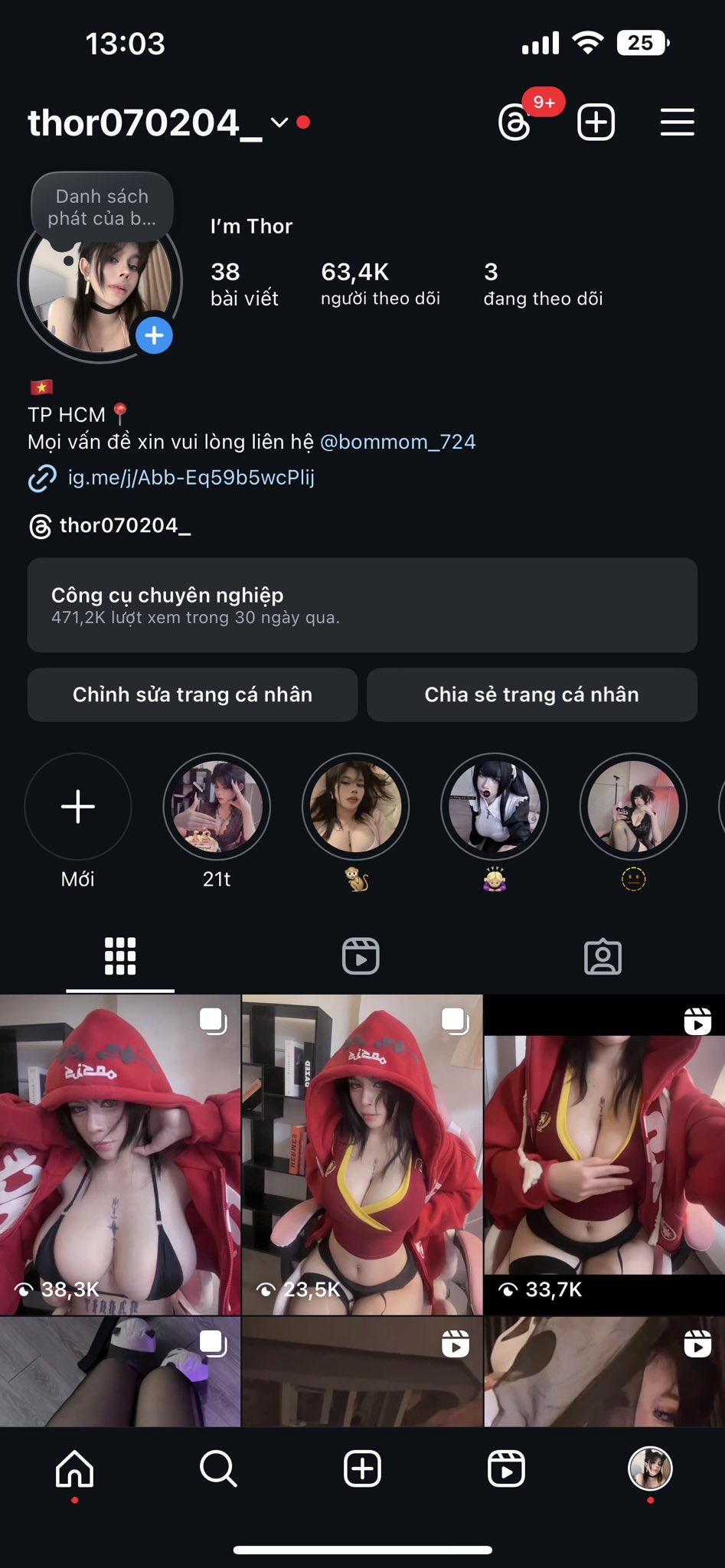
Task: Create a new post from top bar
Action: pyautogui.click(x=596, y=122)
